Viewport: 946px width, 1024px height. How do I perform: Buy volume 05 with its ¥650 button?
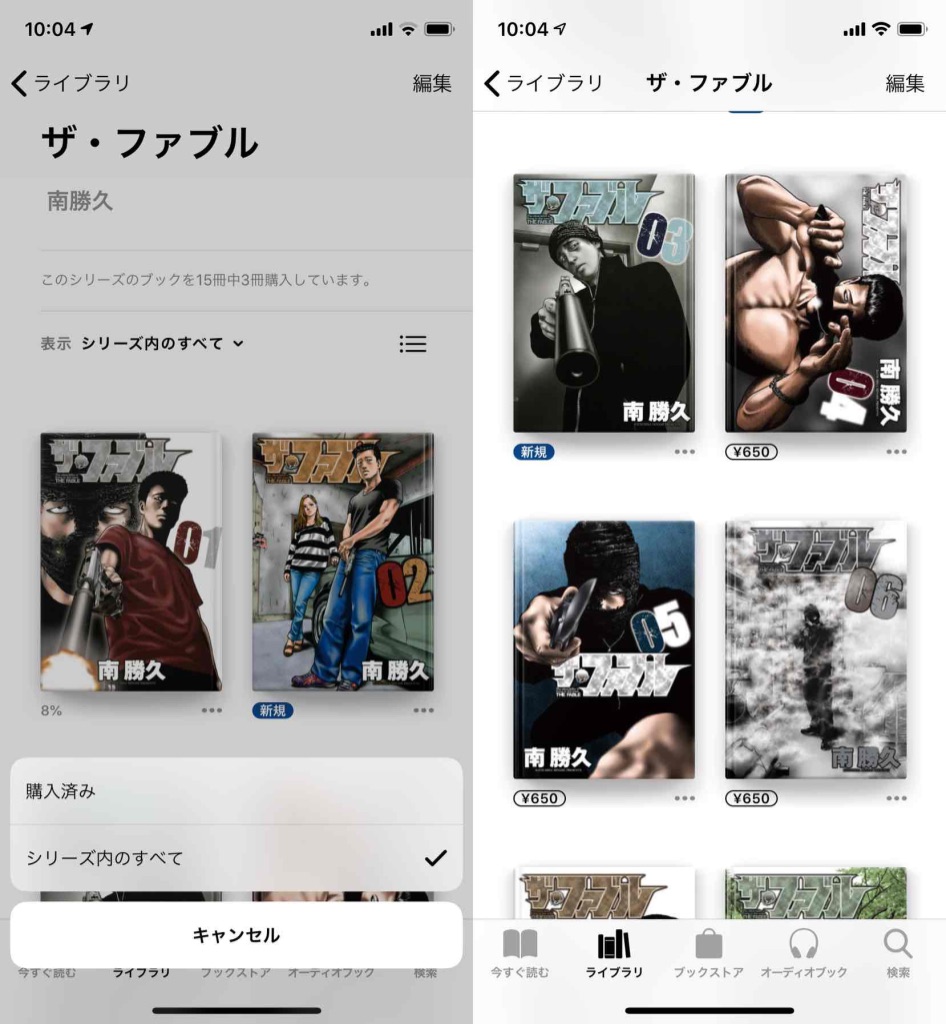(539, 798)
